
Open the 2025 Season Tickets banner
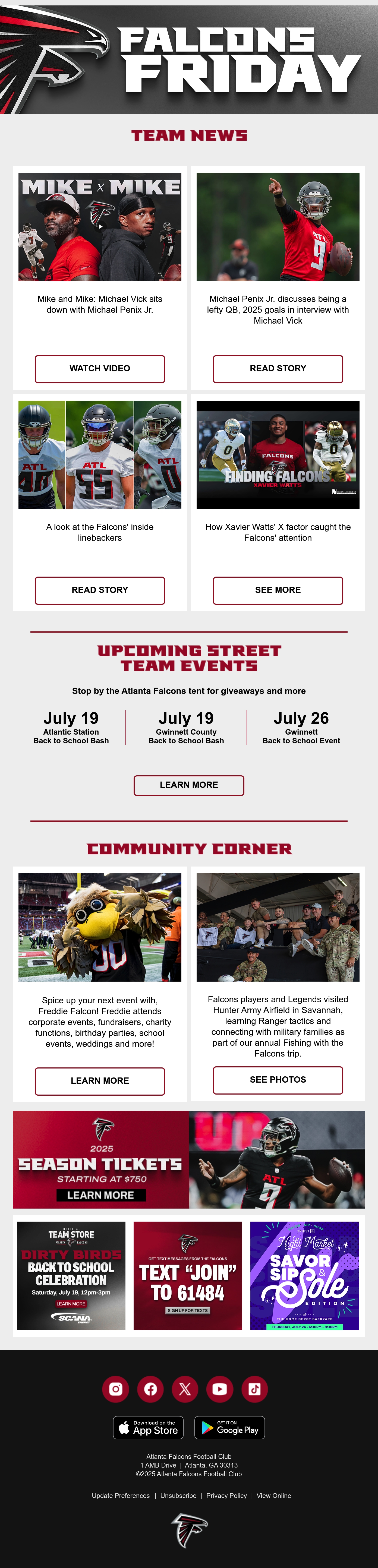[x=189, y=1159]
